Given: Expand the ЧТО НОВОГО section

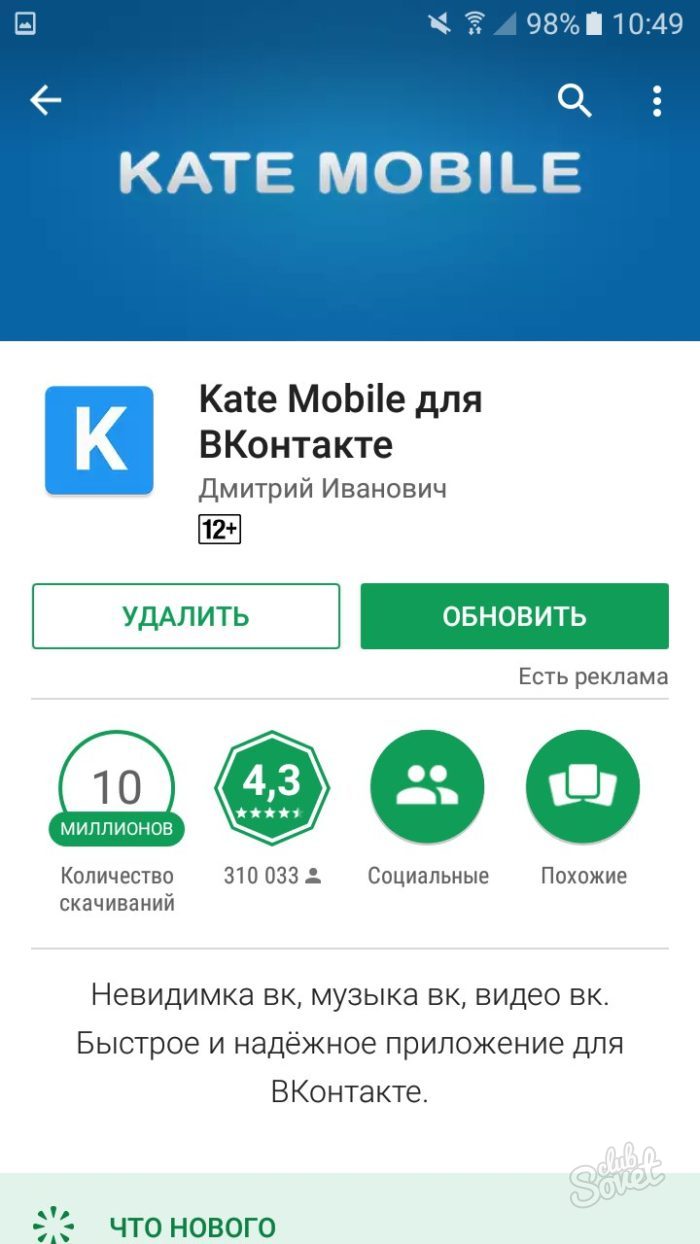Looking at the screenshot, I should [192, 1226].
